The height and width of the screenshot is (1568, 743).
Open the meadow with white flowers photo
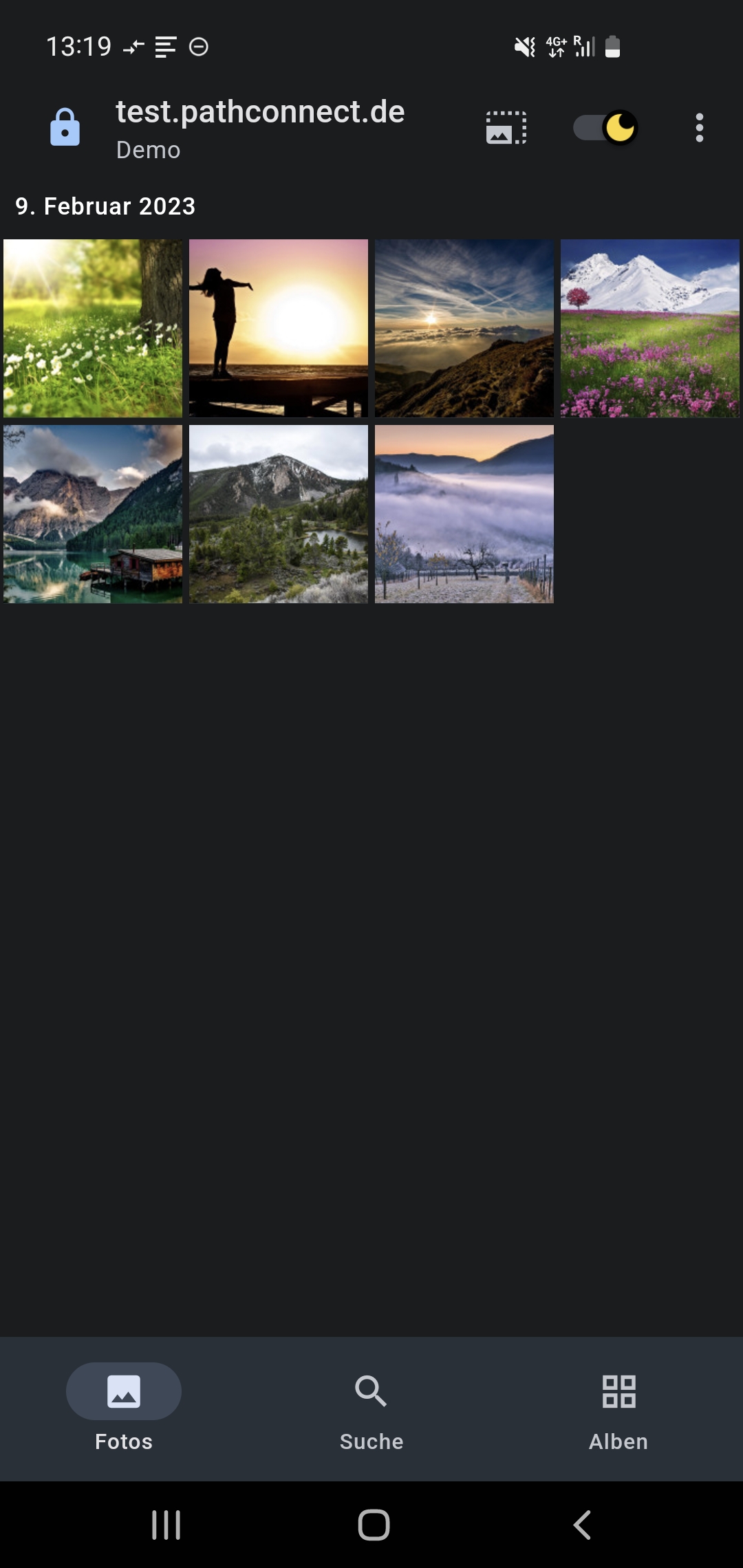(93, 329)
